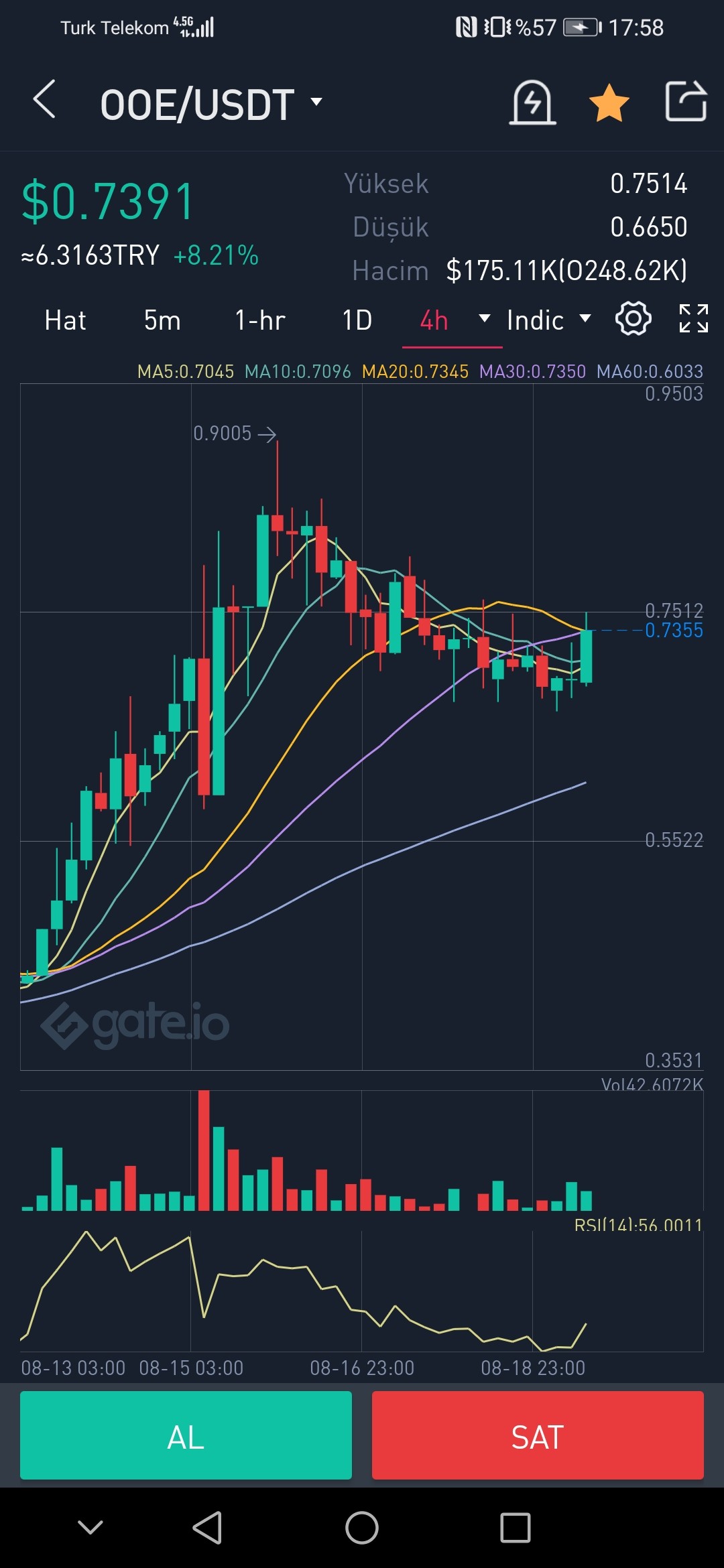Share this chart

pyautogui.click(x=686, y=101)
